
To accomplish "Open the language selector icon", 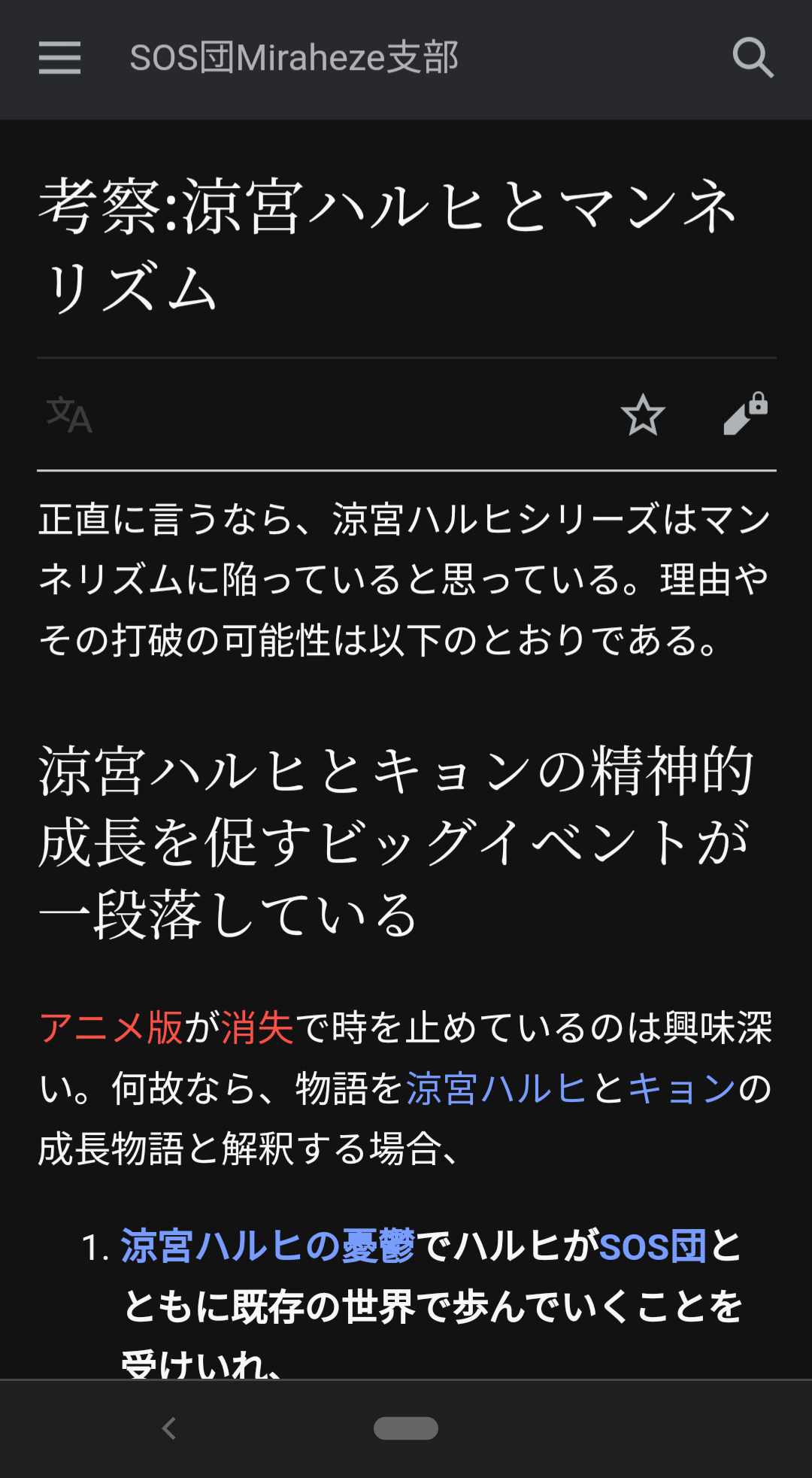I will pyautogui.click(x=68, y=416).
